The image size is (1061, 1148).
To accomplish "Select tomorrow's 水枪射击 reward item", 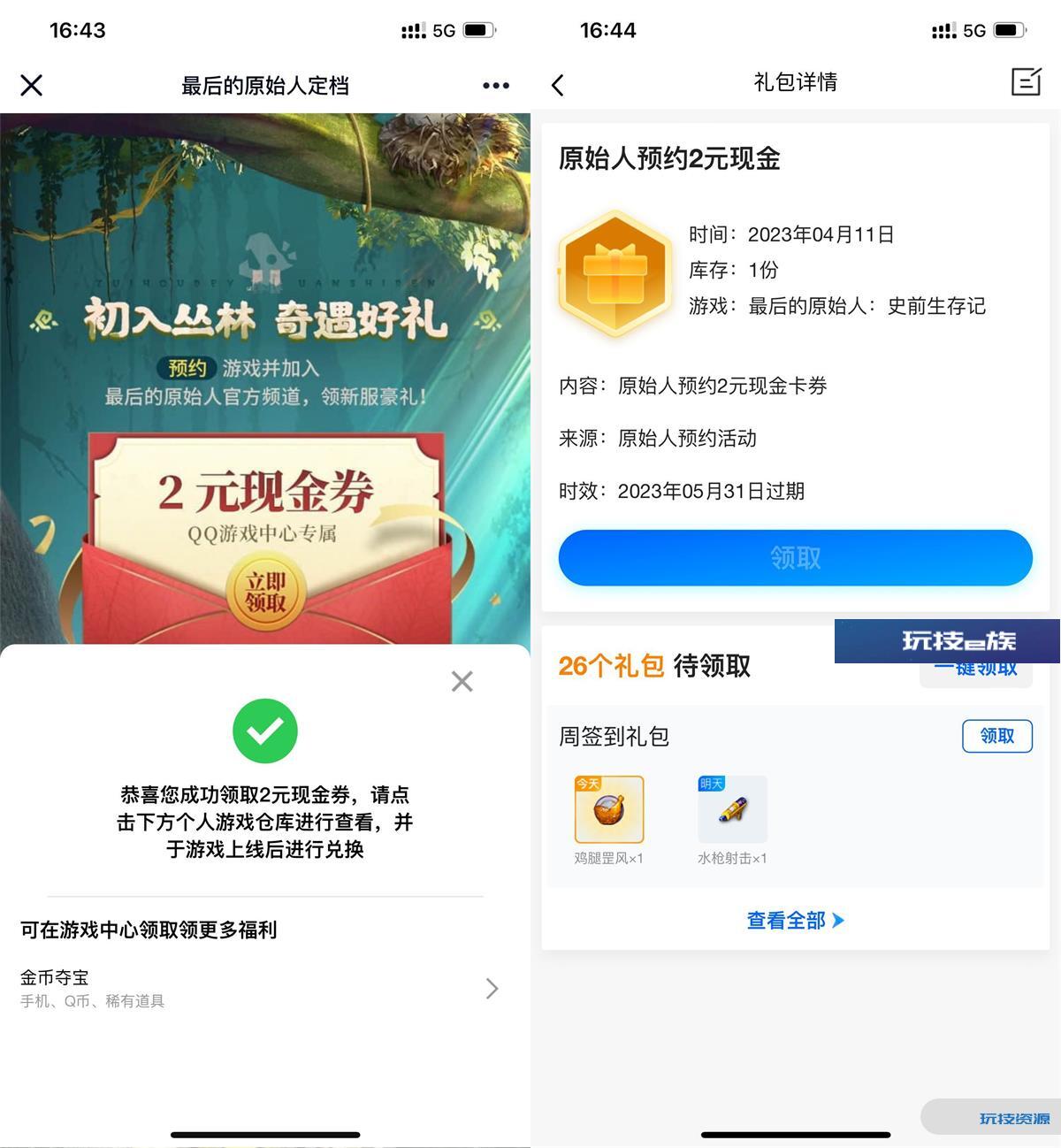I will 732,810.
